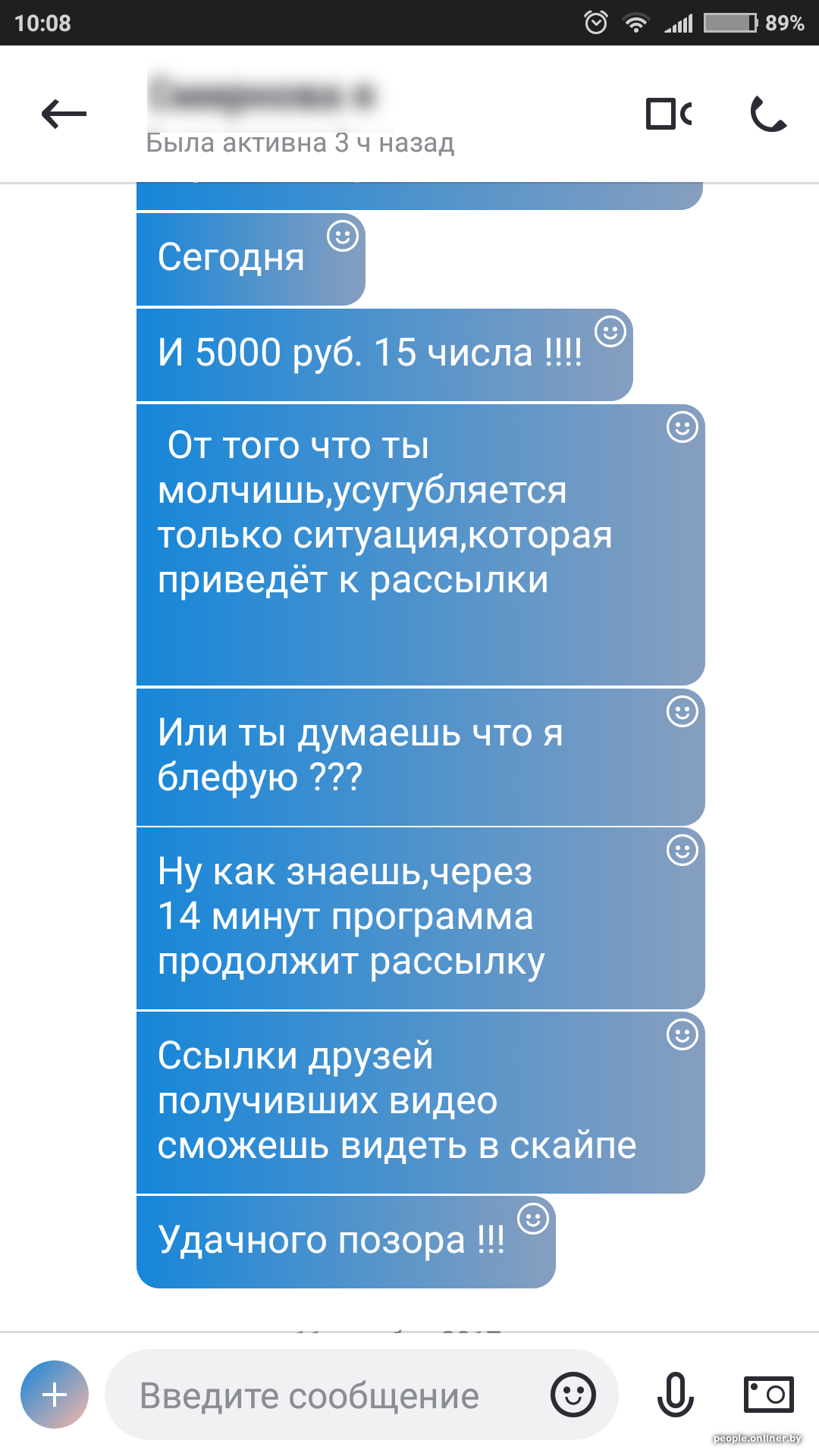React to 'Ну как знаешь' message
This screenshot has width=819, height=1456.
click(x=682, y=850)
